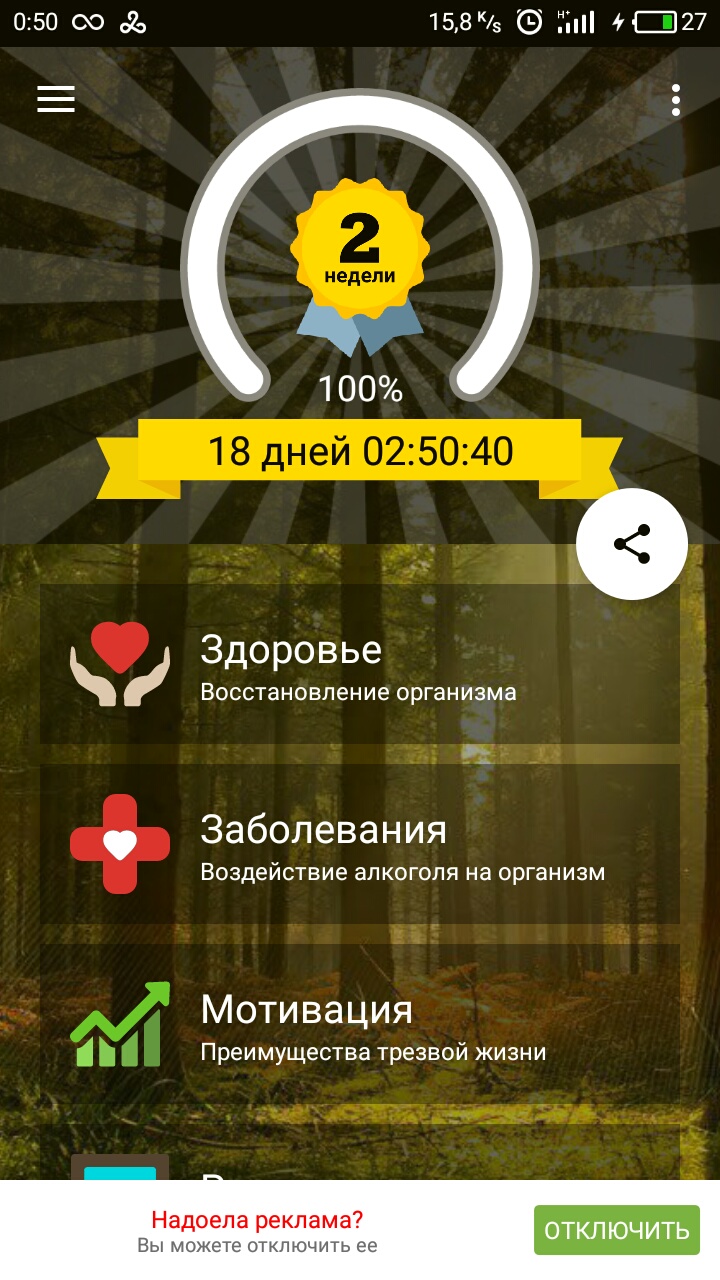Open the Здоровье section

click(360, 664)
